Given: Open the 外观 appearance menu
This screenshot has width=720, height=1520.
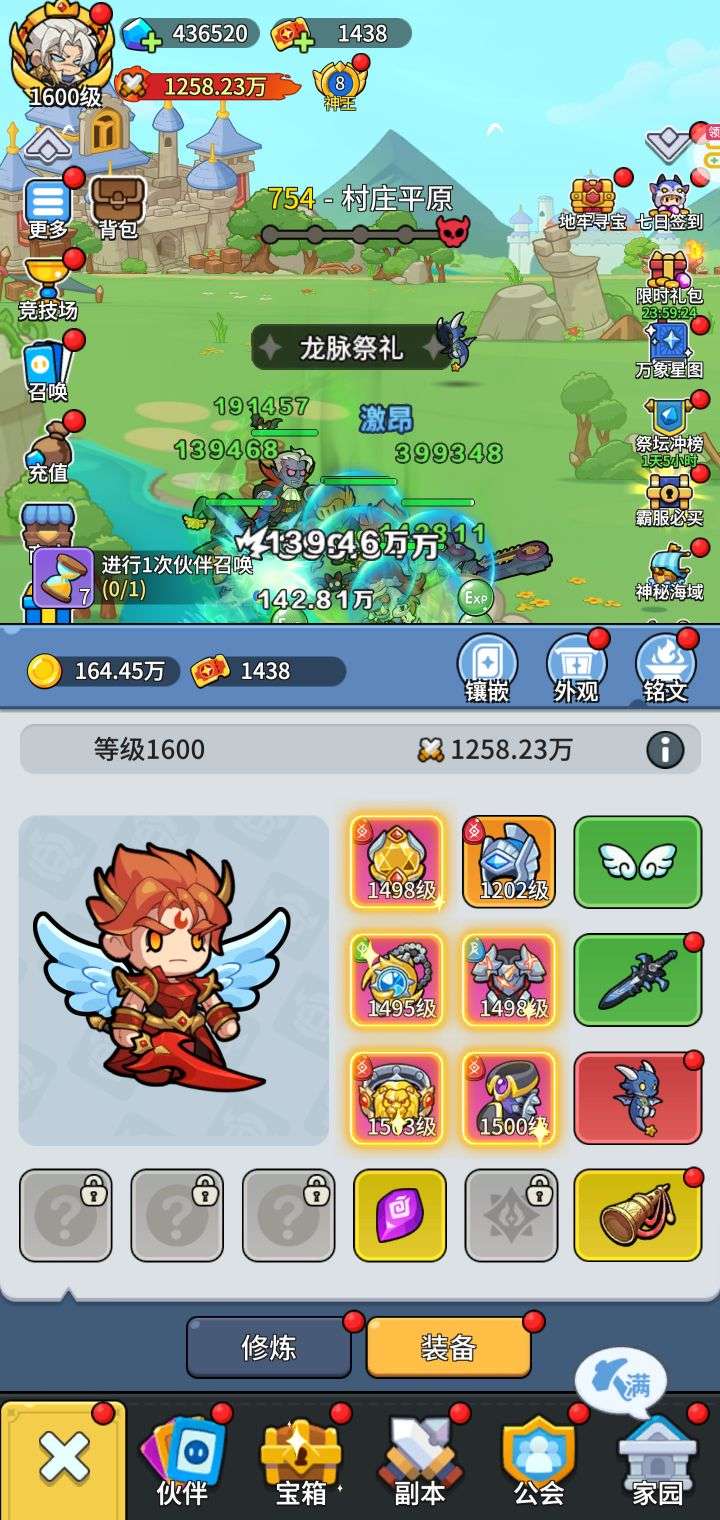Looking at the screenshot, I should 576,668.
